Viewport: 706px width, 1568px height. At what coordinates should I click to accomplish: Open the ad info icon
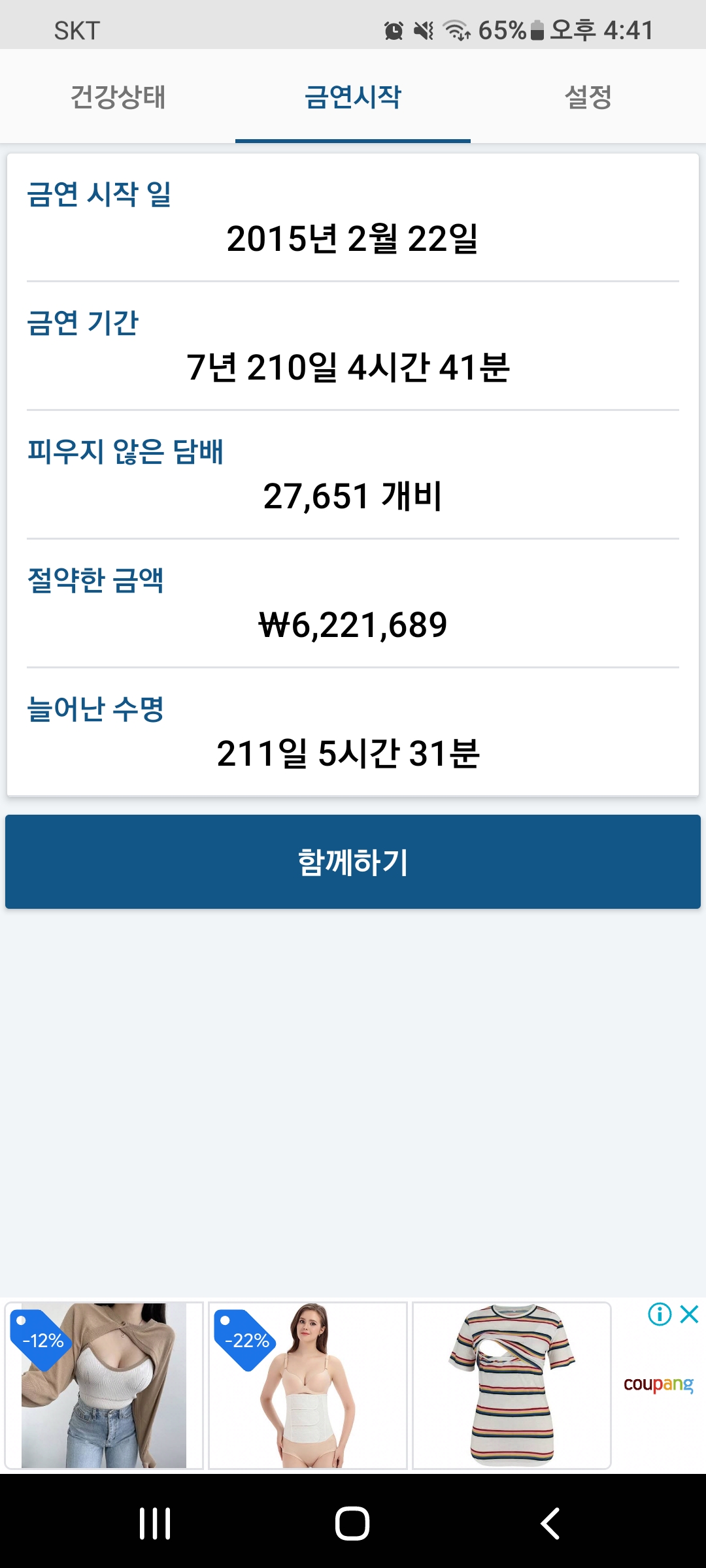point(660,1314)
